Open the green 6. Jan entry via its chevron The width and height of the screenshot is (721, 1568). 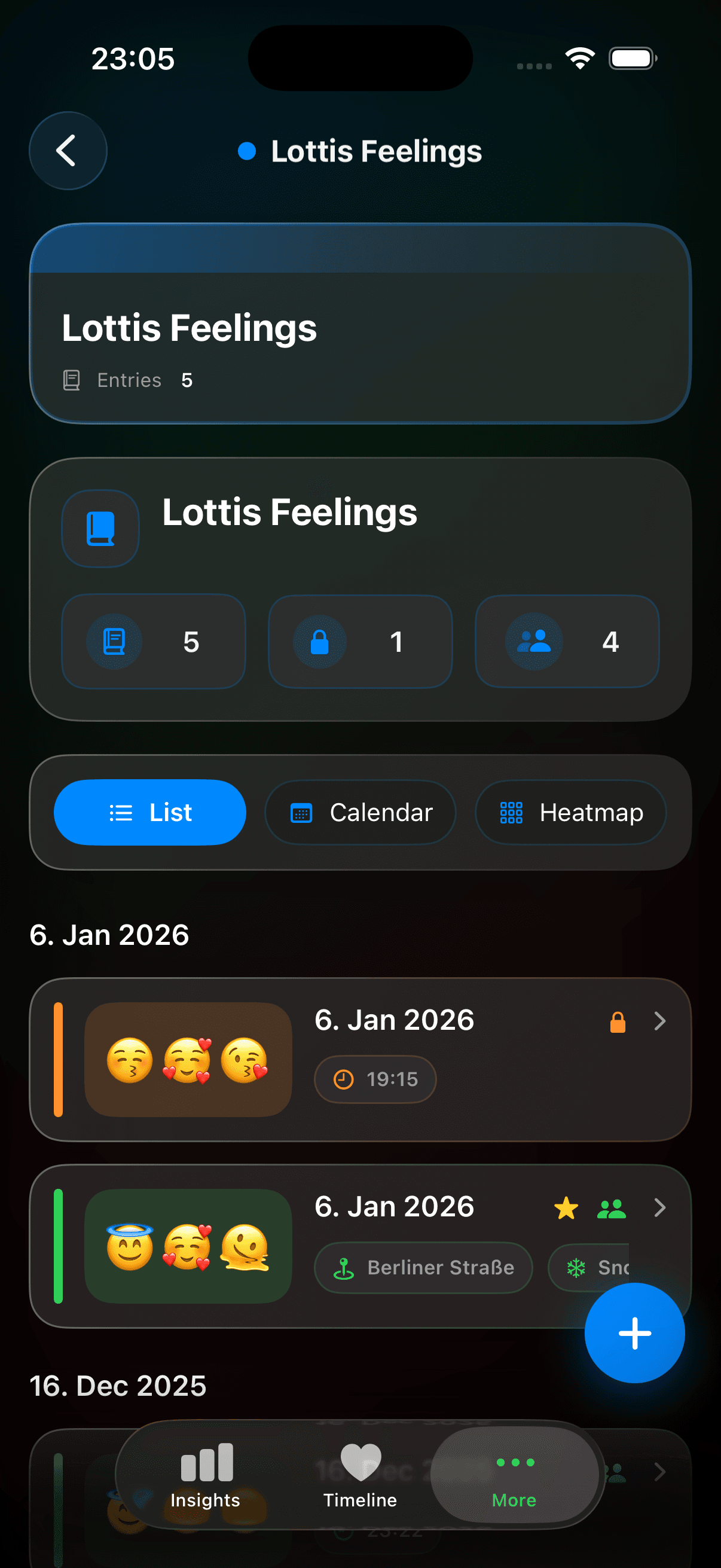[x=660, y=1207]
